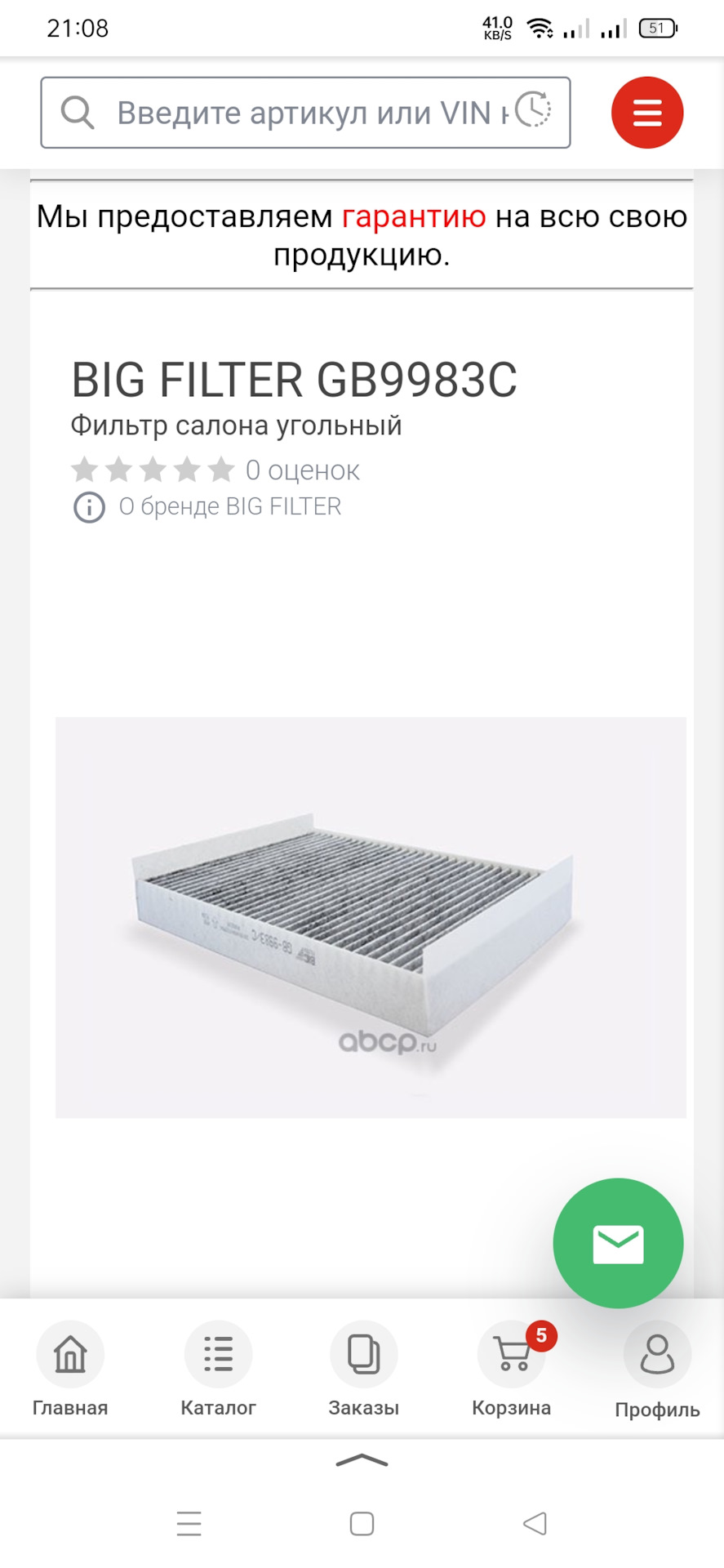
Task: Open search history clock icon
Action: coord(533,109)
